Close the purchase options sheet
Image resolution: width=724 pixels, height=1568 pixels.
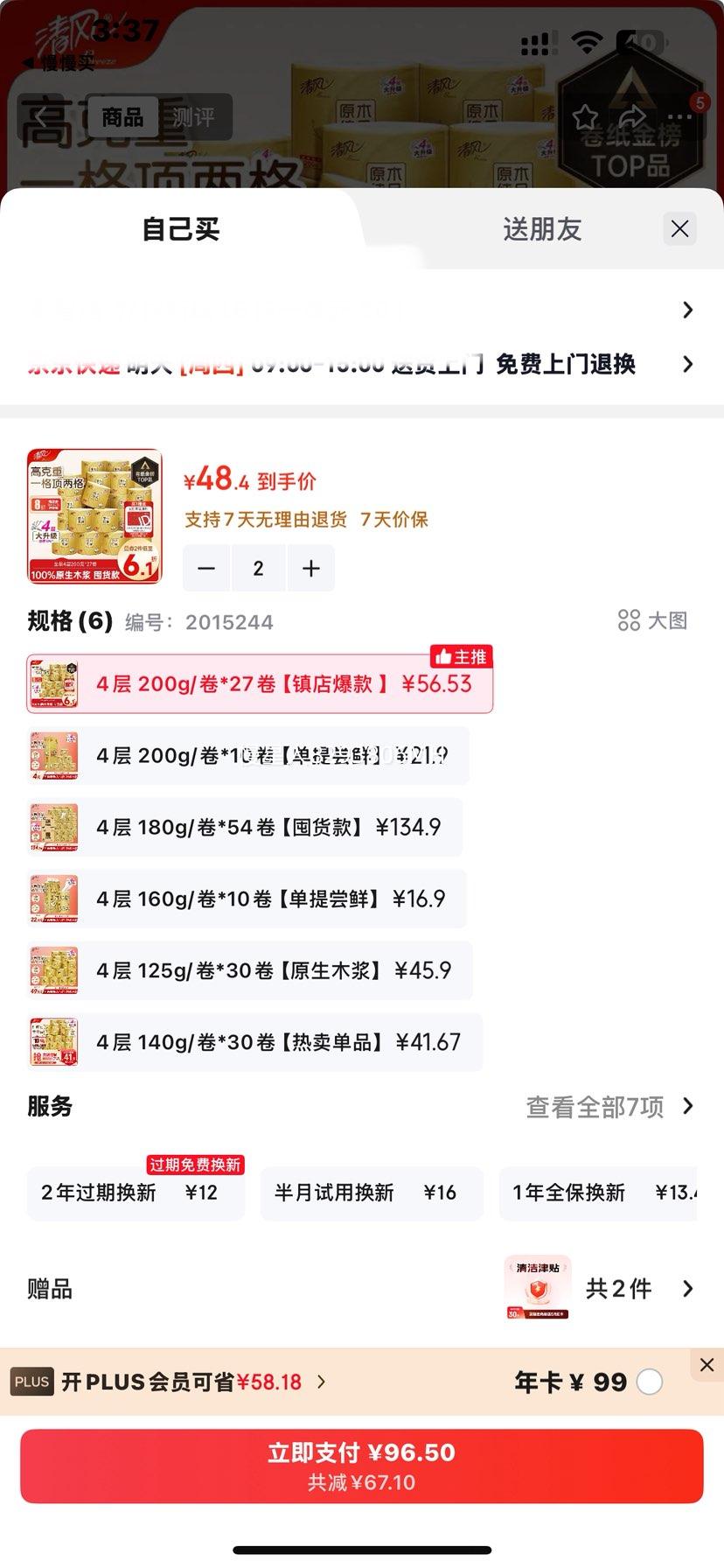pos(679,229)
